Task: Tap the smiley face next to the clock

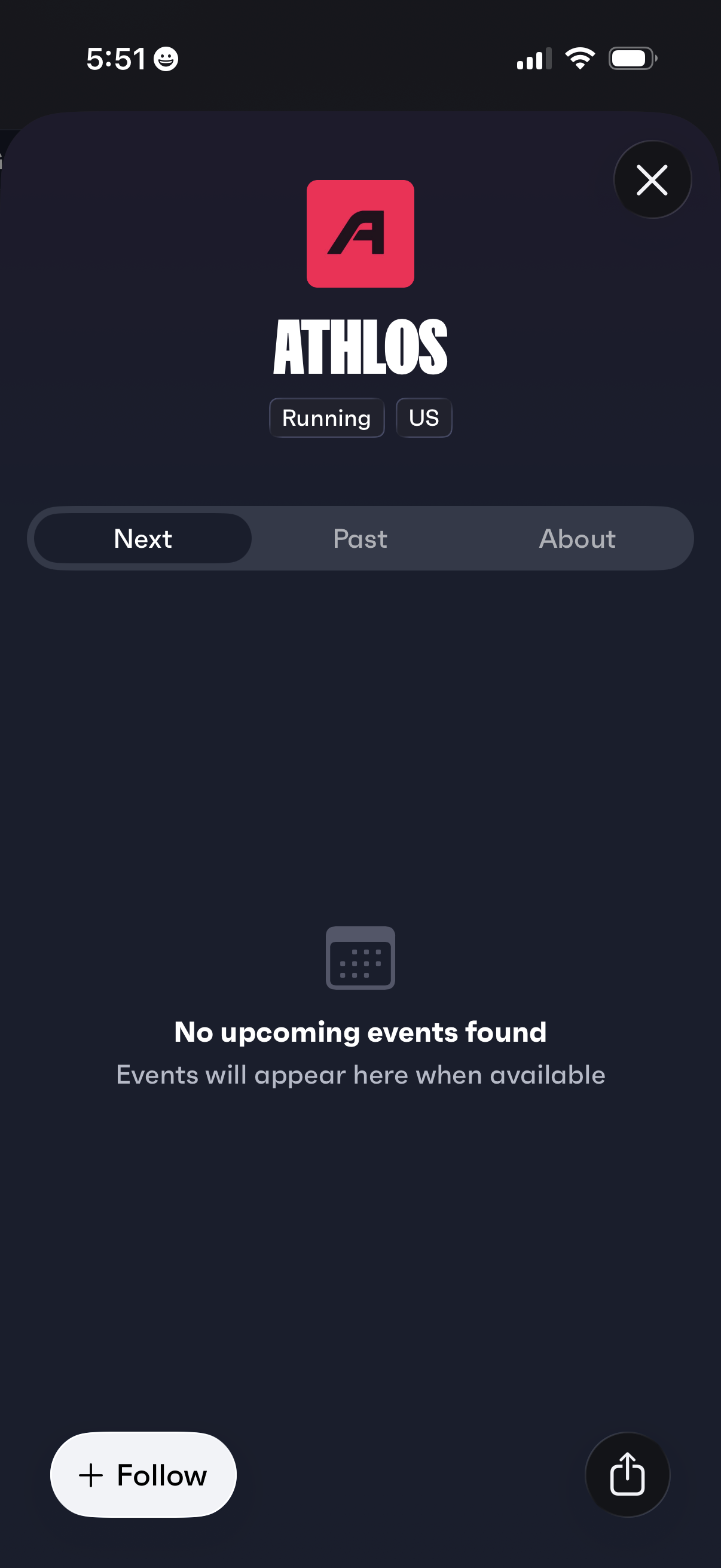Action: (x=164, y=59)
